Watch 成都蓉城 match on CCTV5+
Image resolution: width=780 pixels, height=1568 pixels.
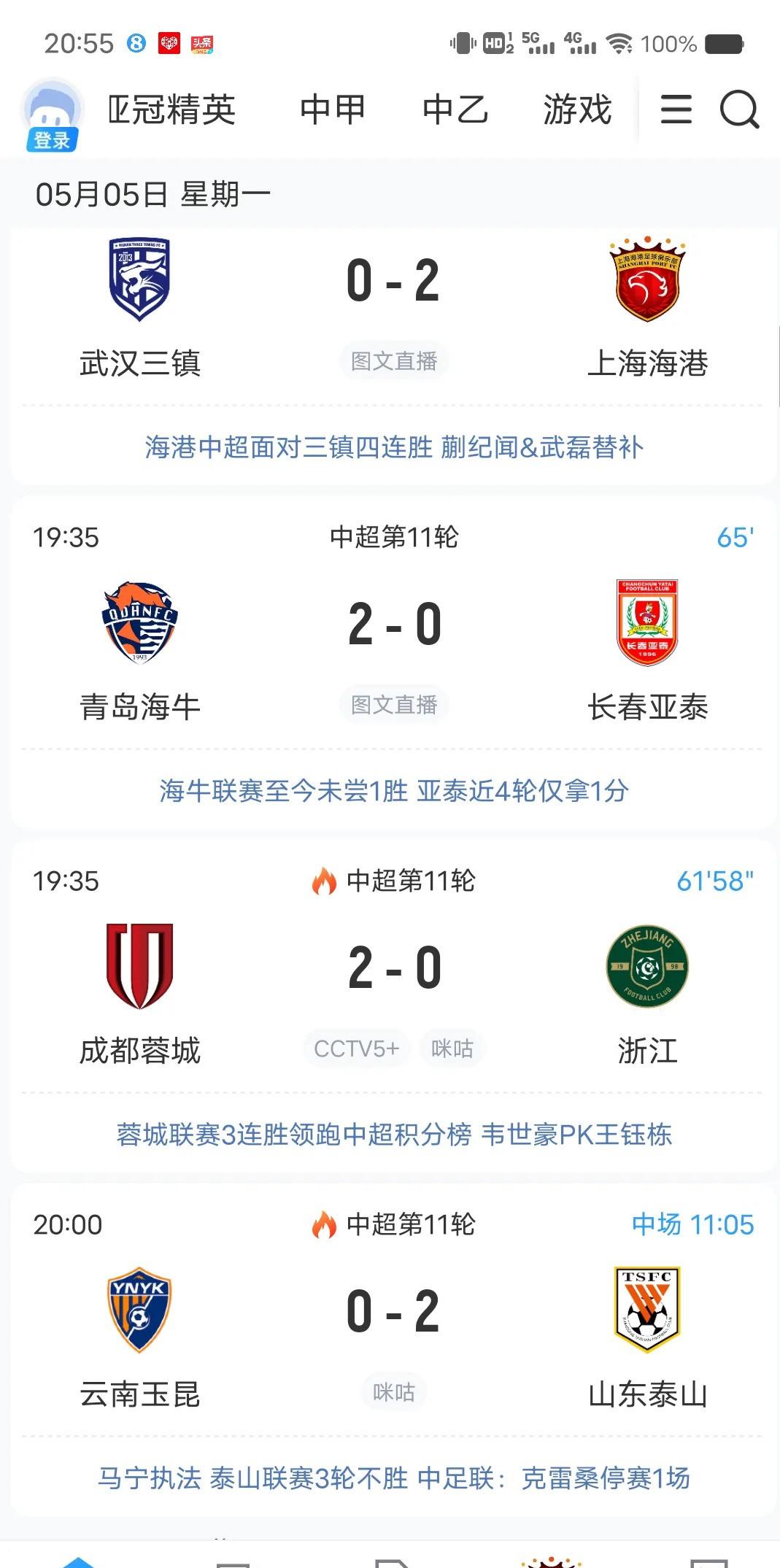(356, 1048)
